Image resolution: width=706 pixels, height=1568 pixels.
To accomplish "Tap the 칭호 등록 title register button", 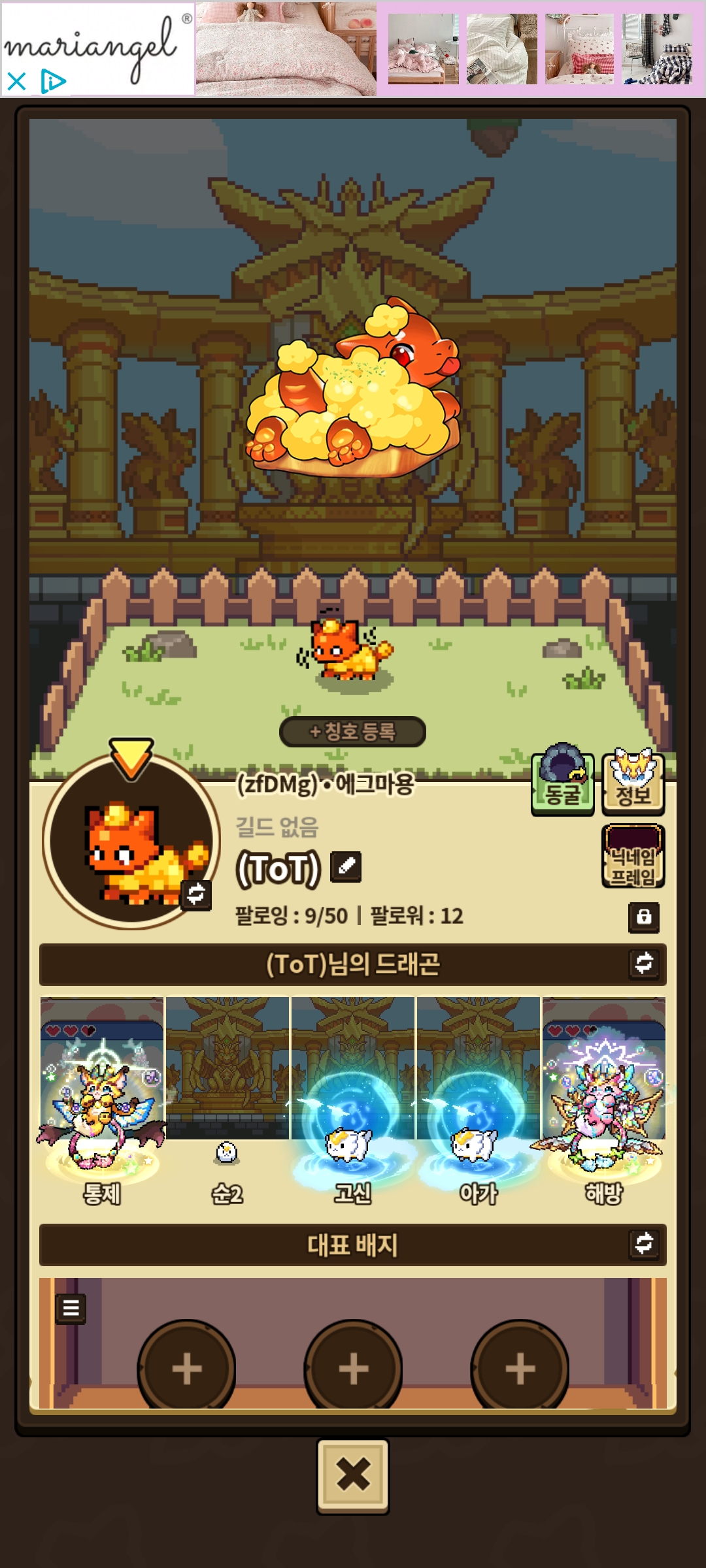I will tap(352, 732).
